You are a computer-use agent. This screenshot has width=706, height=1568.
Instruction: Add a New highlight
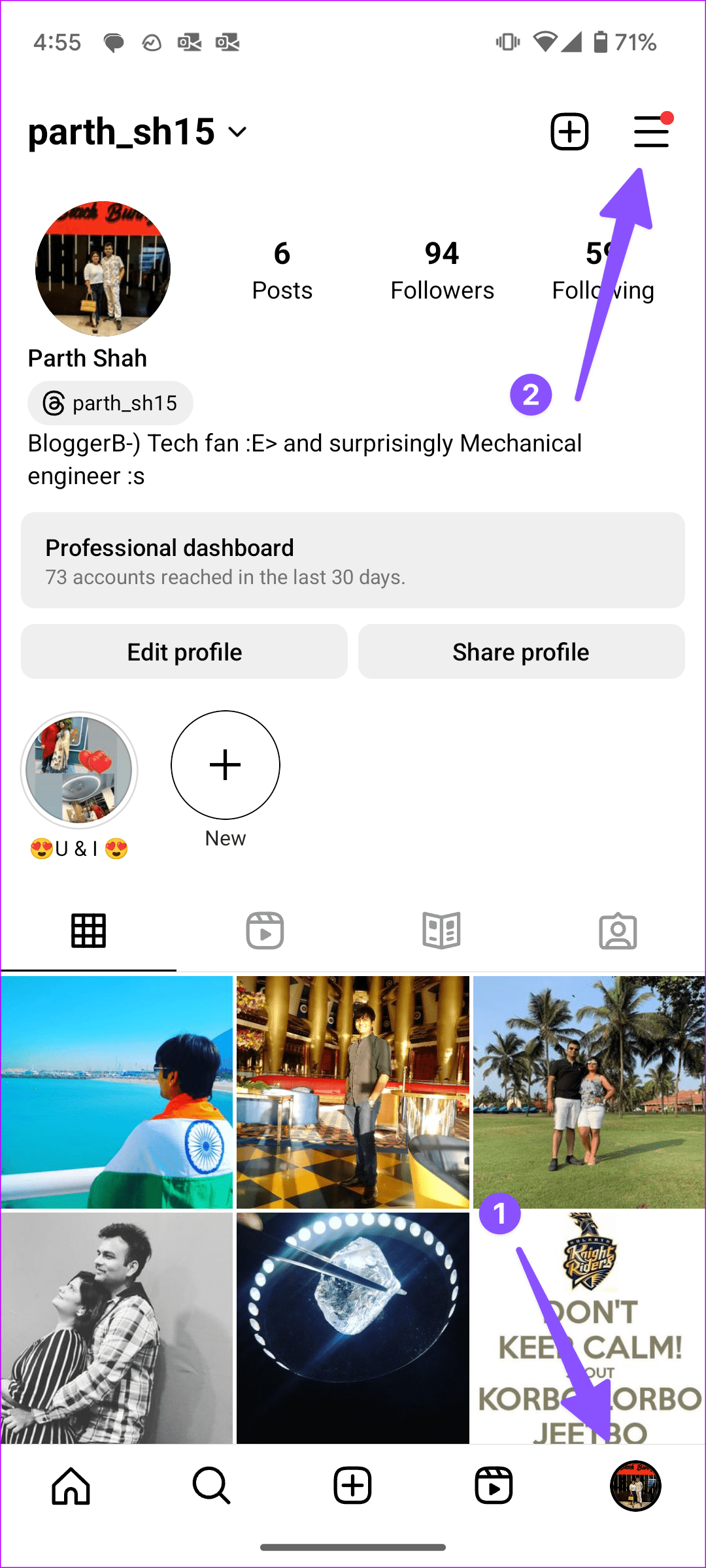(x=226, y=766)
